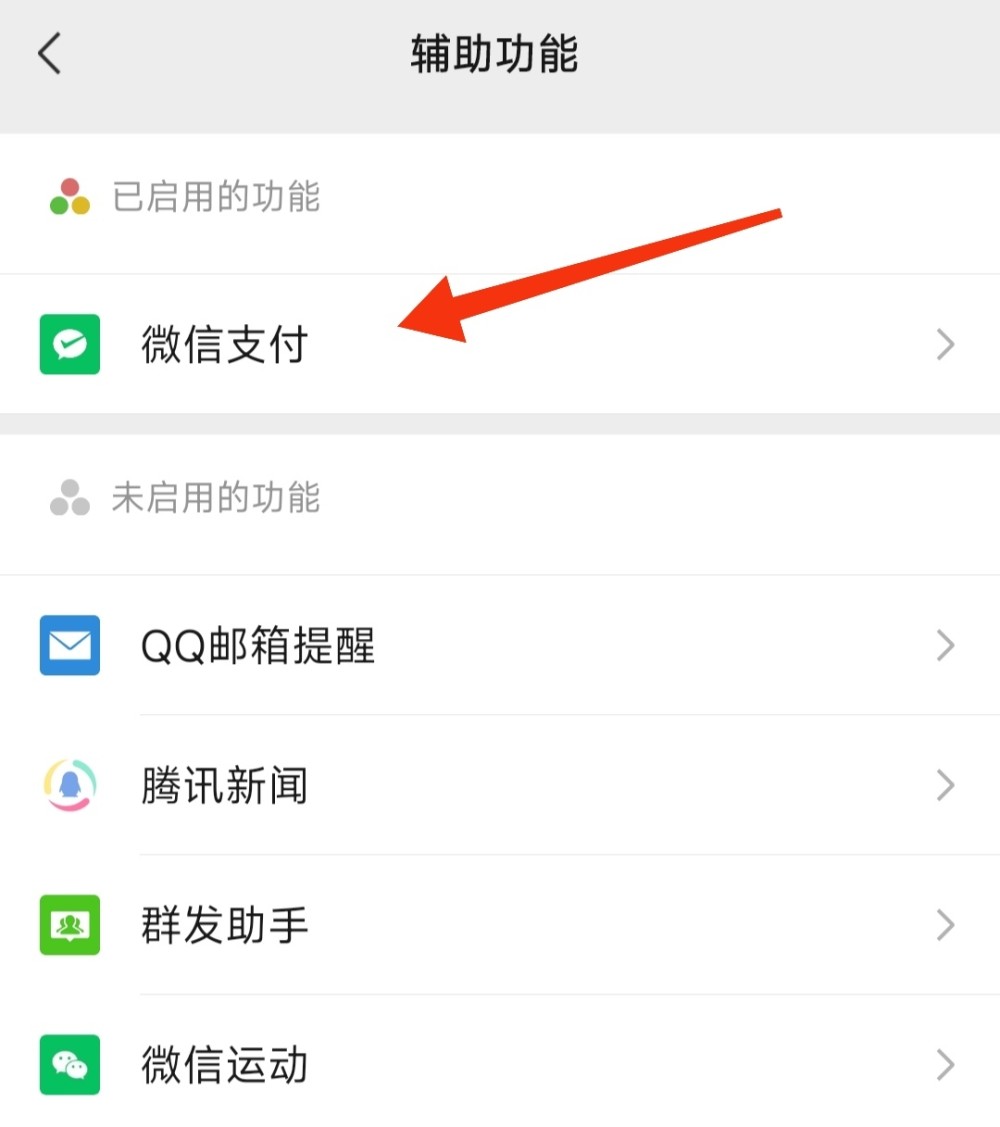Screen dimensions: 1000x1127
Task: Select the WeChat Pay (微信支付) green icon
Action: (68, 344)
